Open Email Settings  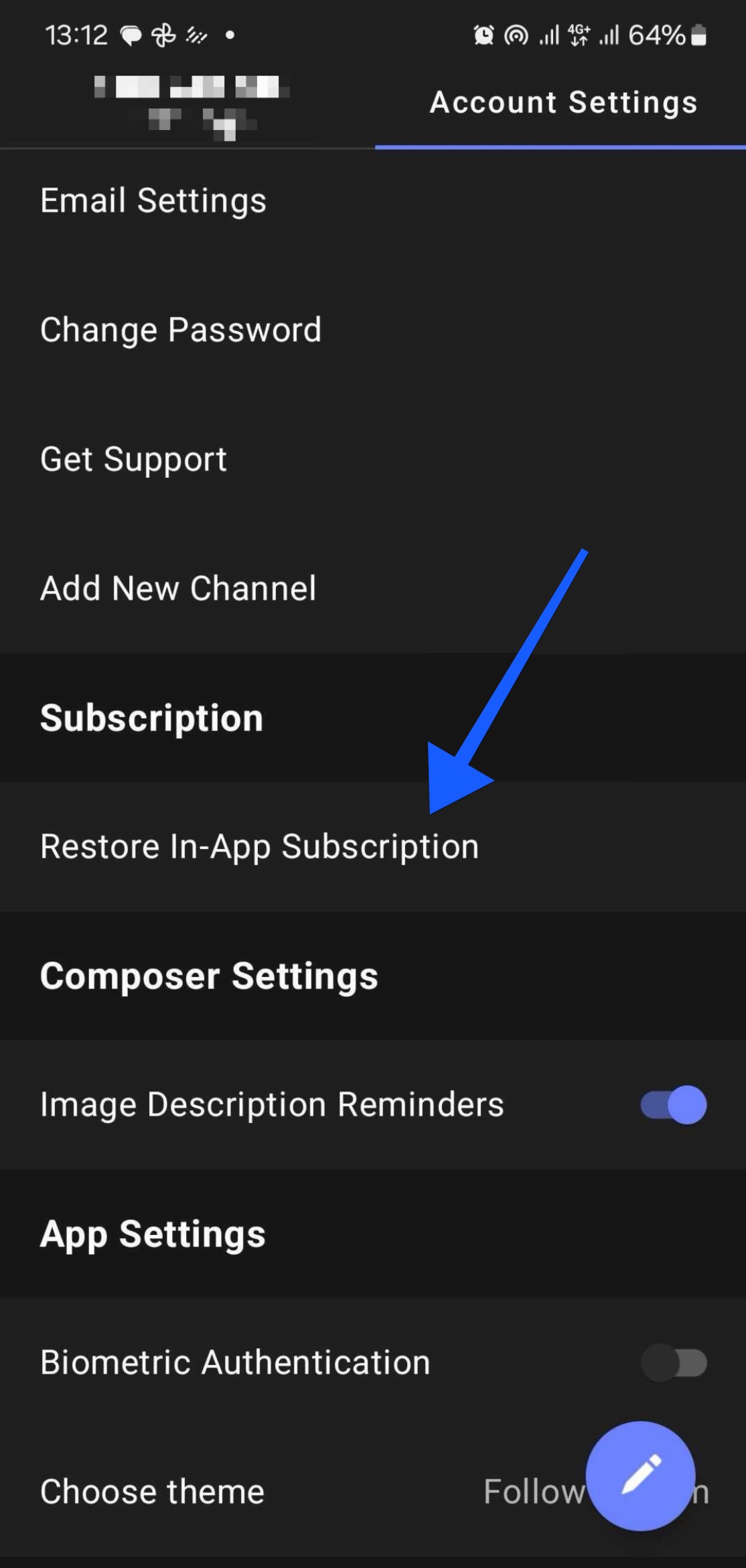tap(373, 200)
